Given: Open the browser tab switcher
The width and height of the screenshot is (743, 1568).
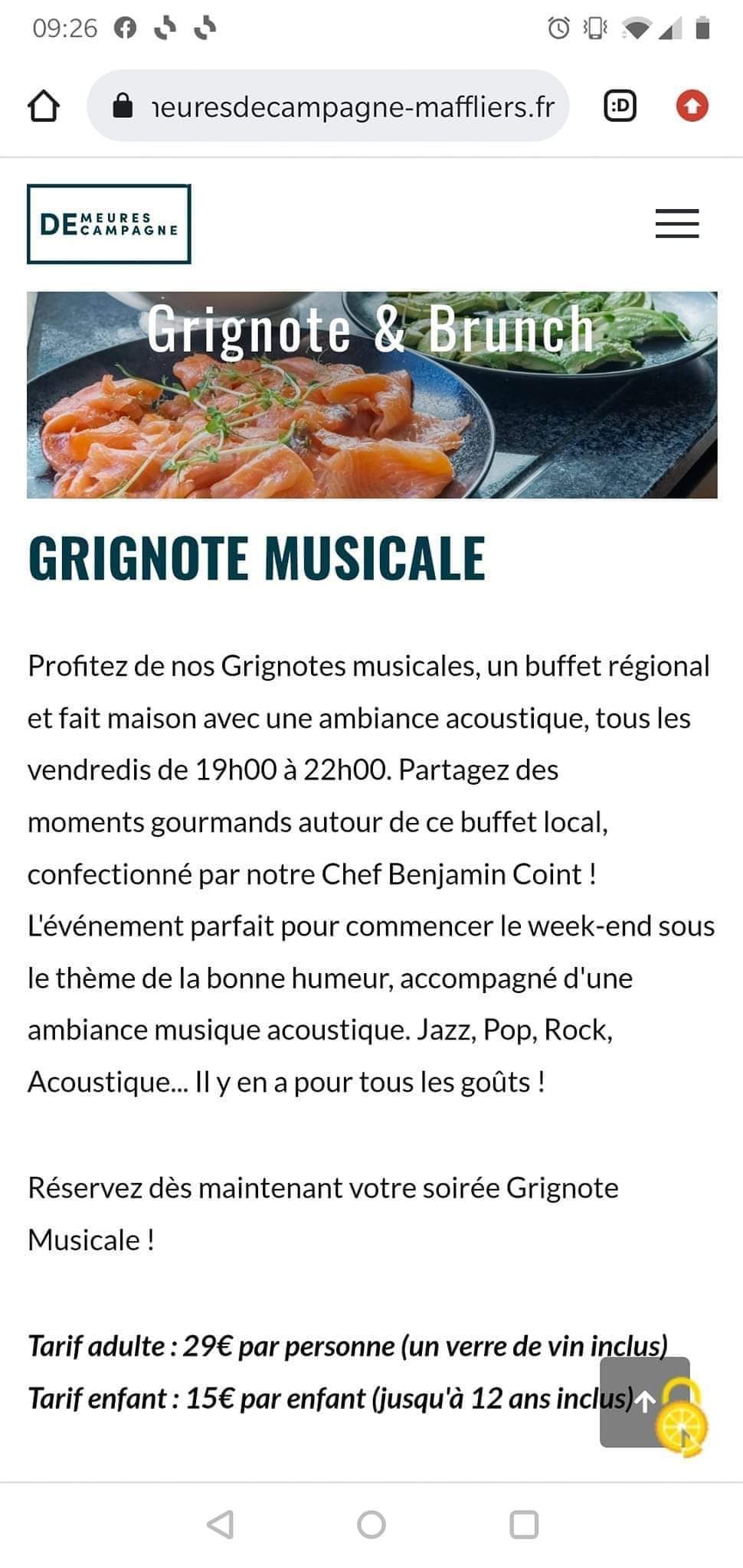Looking at the screenshot, I should pyautogui.click(x=620, y=106).
